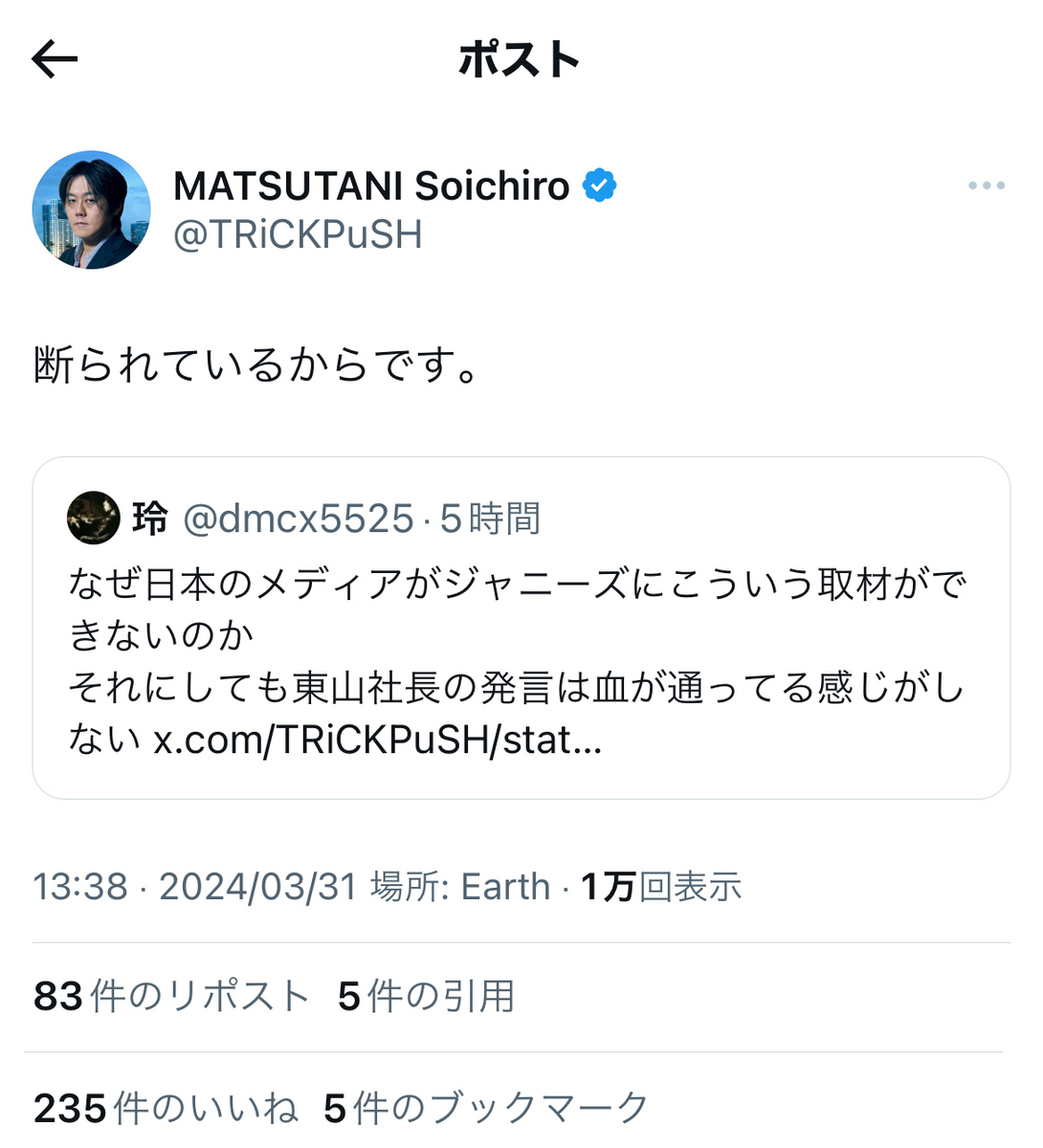View the 83 reposts list
1043x1148 pixels.
(172, 996)
